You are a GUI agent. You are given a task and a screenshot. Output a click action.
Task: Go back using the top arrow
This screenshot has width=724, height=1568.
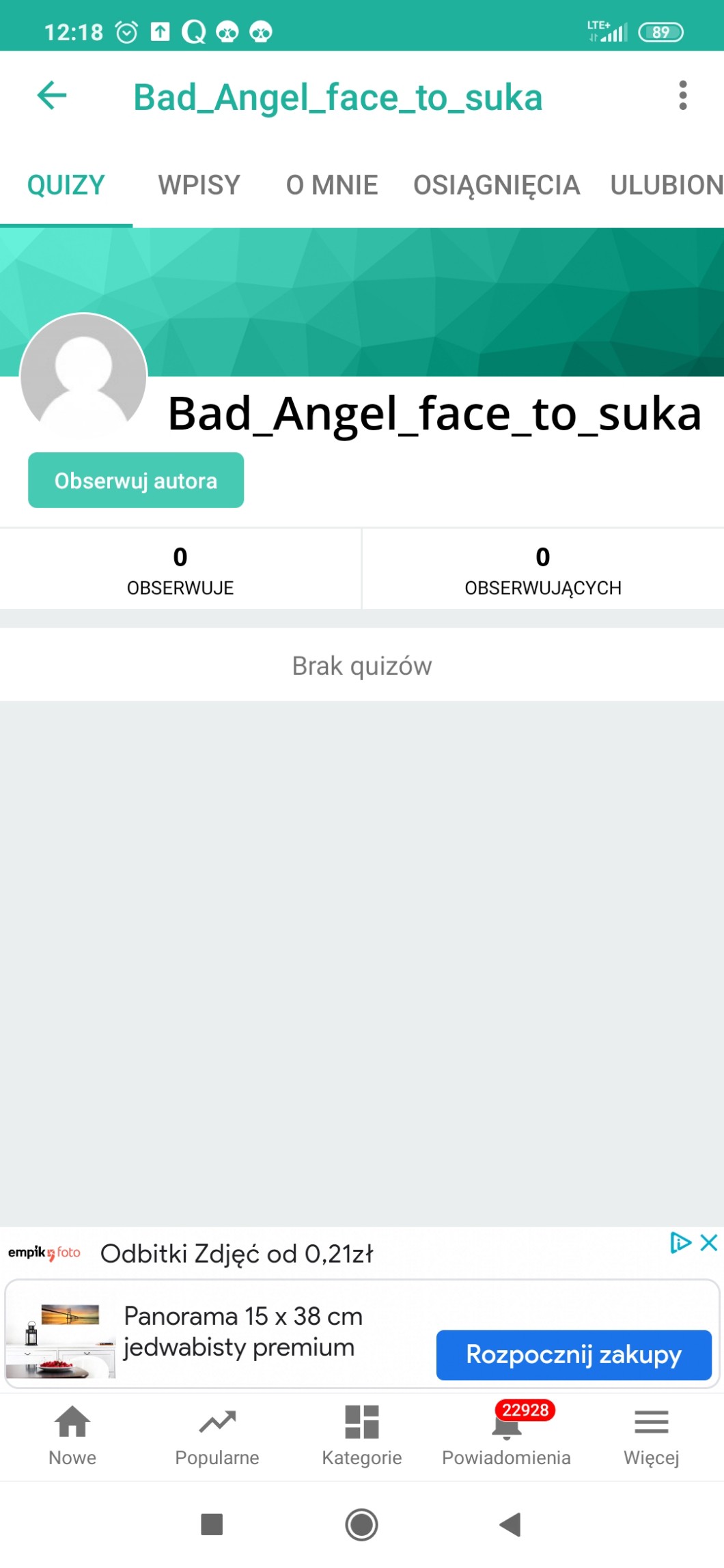coord(52,96)
